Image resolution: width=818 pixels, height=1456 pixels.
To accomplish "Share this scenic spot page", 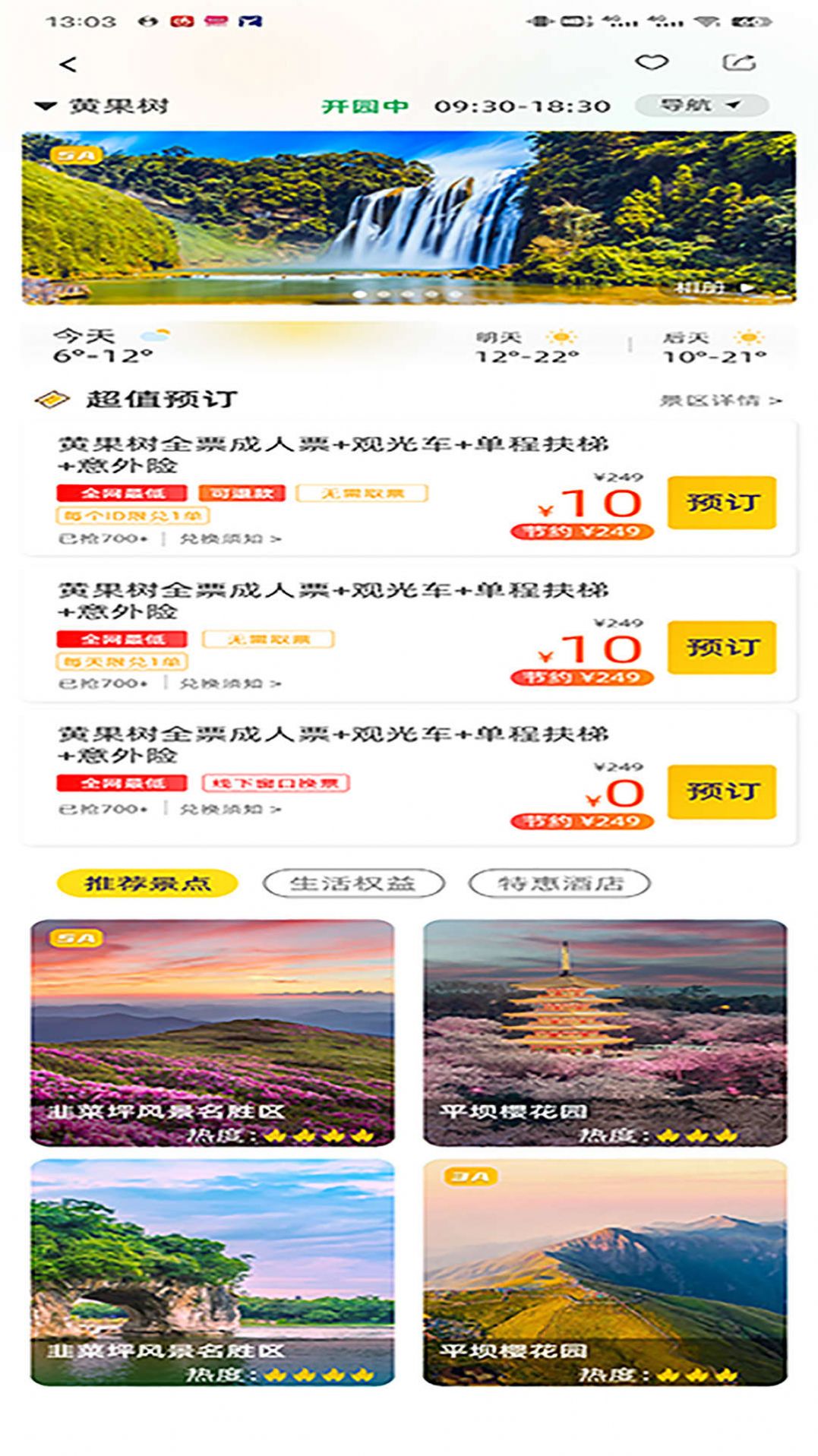I will 738,62.
